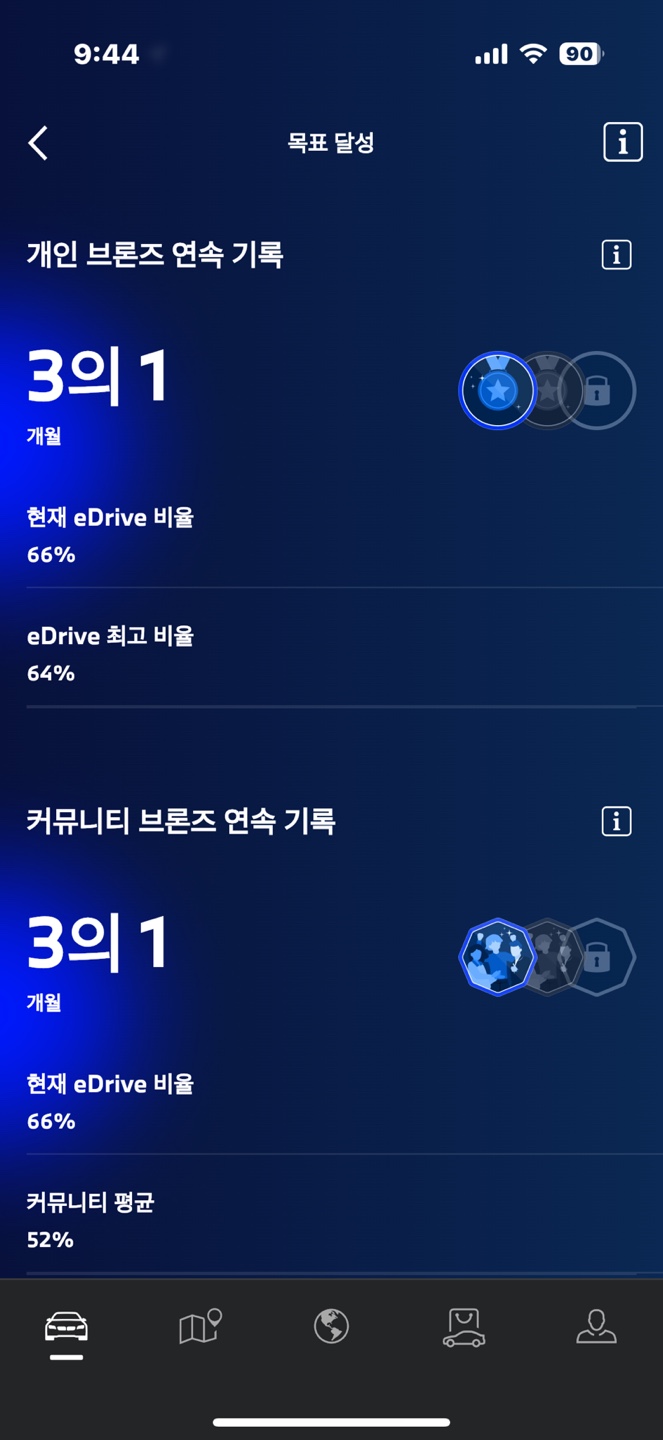Open the info icon next to 목표 달성

coord(622,143)
